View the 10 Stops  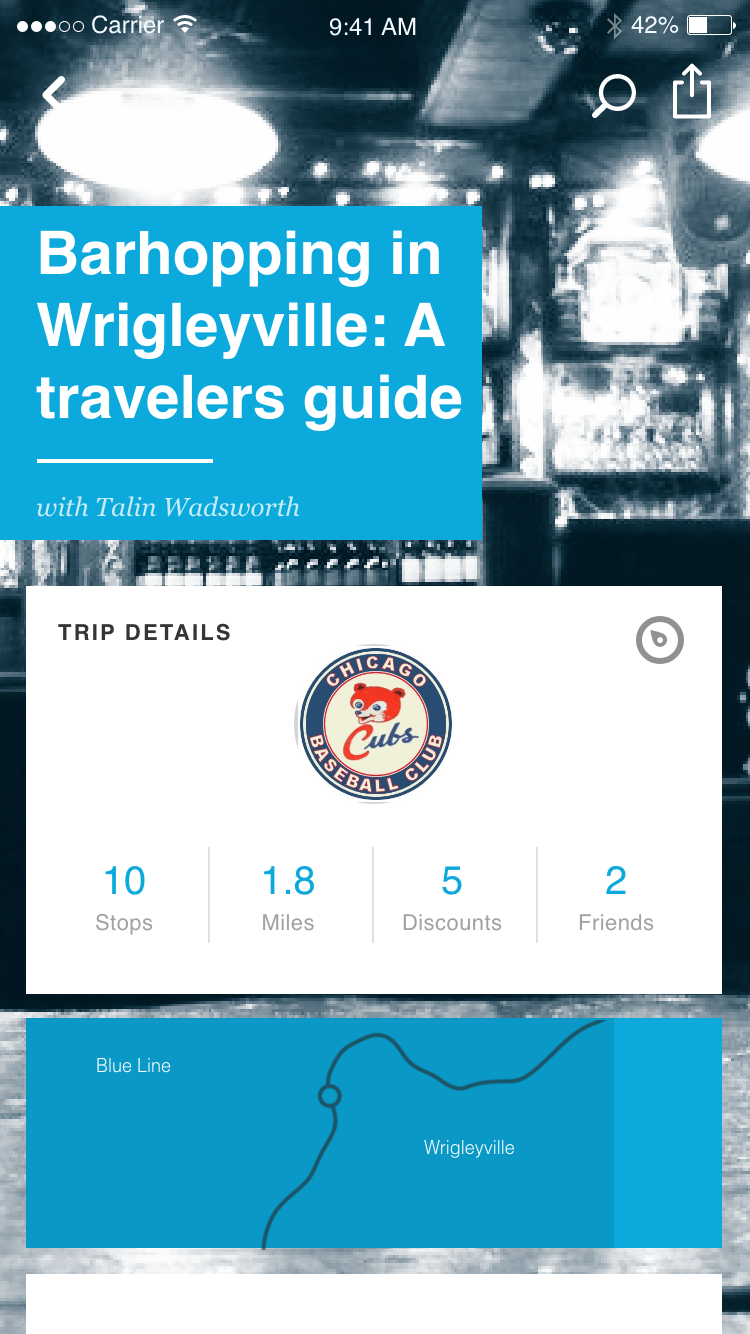[124, 897]
